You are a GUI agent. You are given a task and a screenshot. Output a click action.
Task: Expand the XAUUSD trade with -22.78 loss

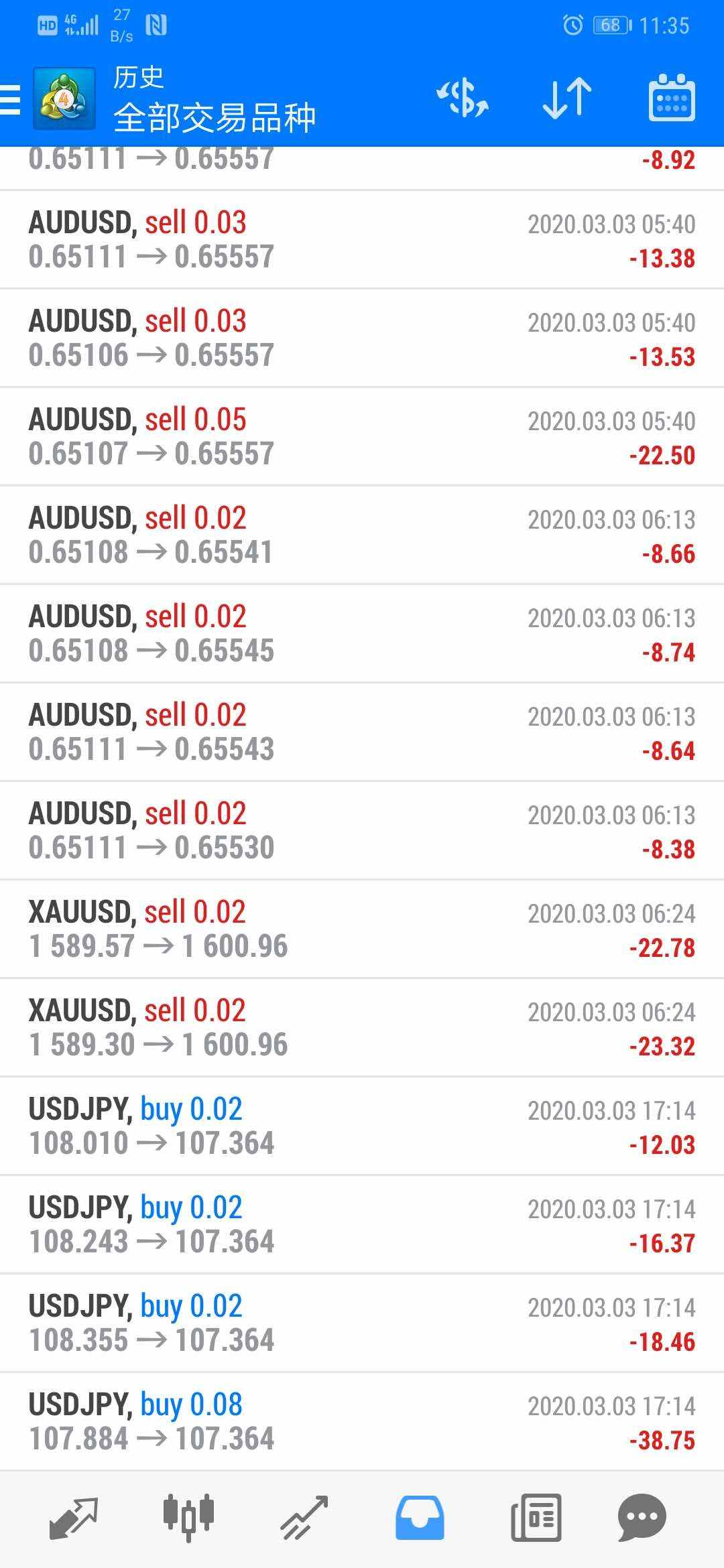click(x=362, y=929)
